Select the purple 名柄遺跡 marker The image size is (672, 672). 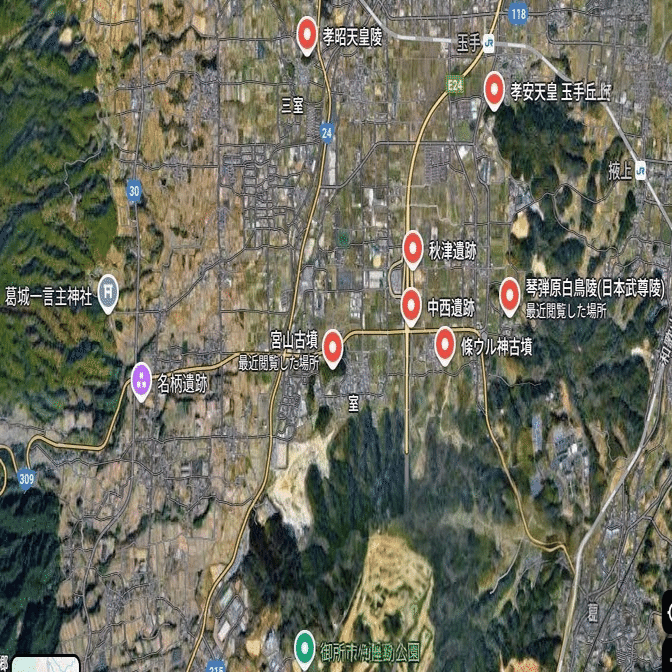pyautogui.click(x=141, y=378)
